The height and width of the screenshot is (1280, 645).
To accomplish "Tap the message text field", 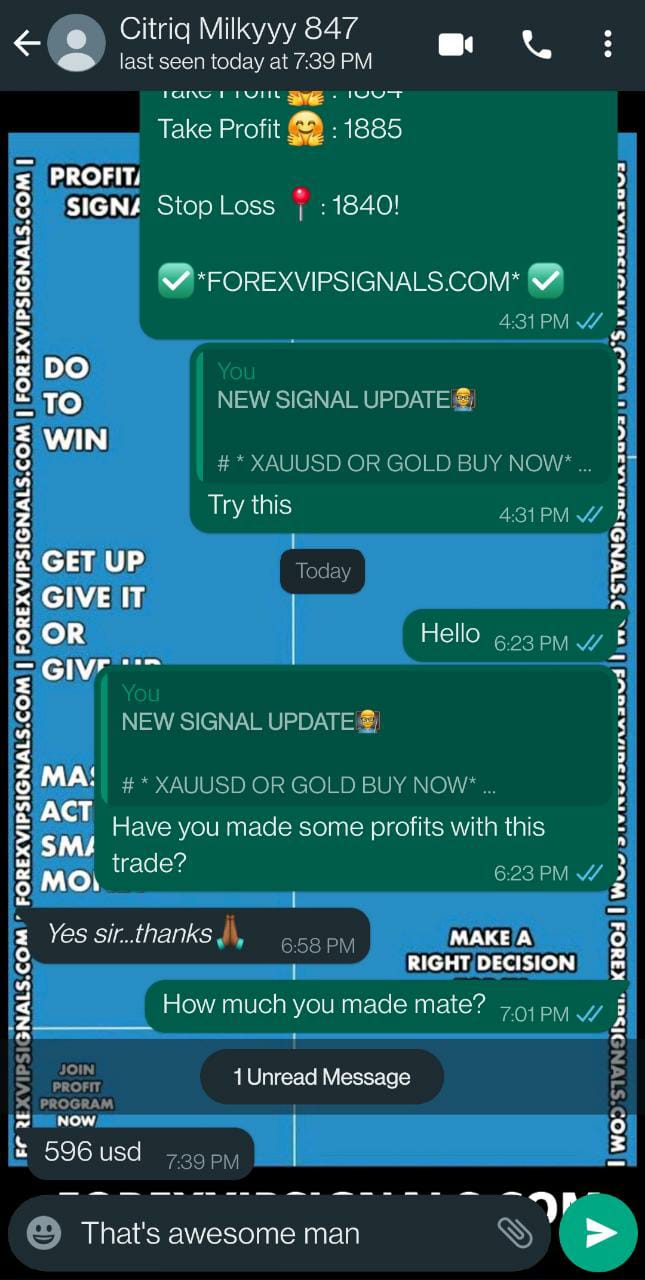I will coord(280,1233).
